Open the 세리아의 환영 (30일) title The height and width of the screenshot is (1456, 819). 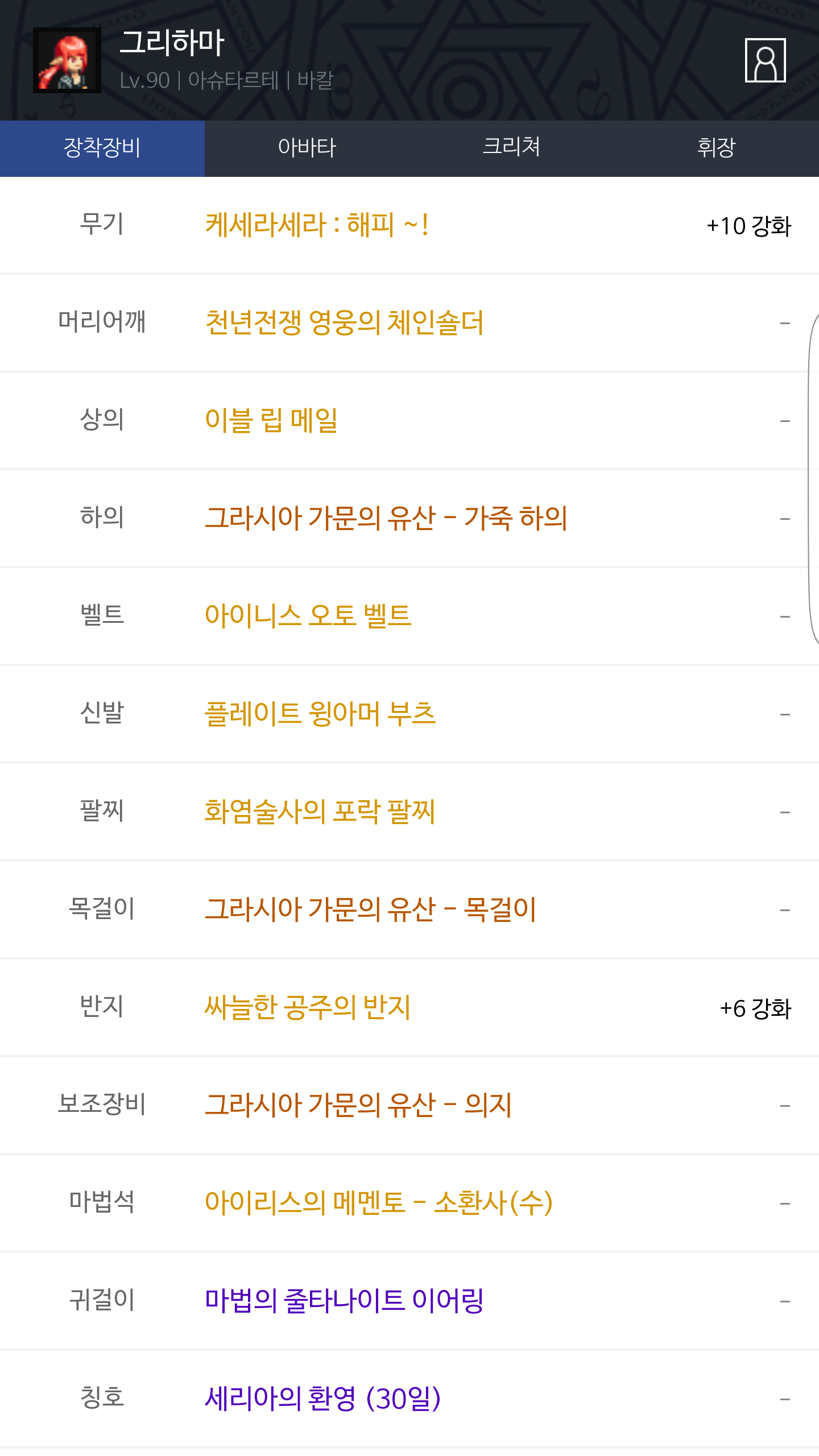coord(322,1399)
